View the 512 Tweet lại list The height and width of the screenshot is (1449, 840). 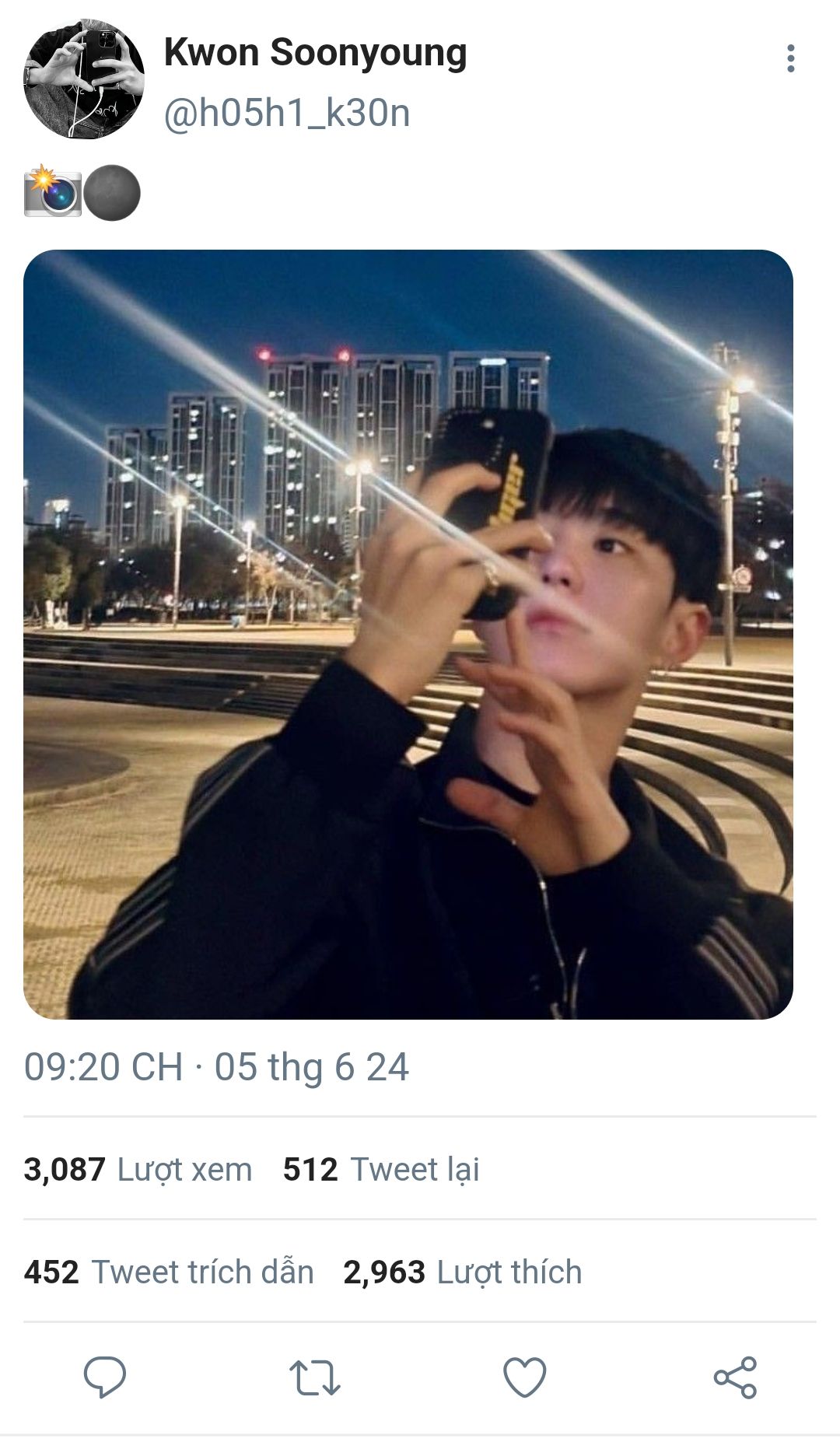click(x=381, y=1169)
